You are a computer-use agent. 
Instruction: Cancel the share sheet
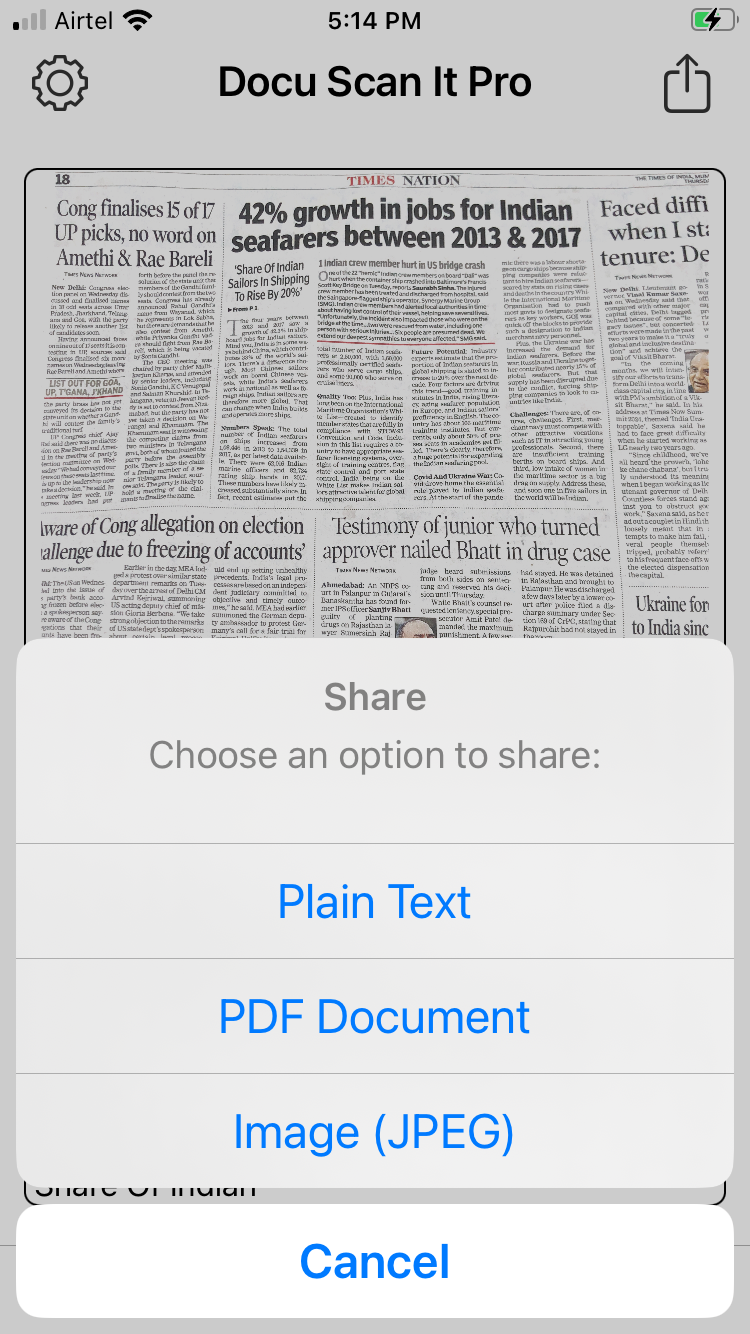pos(375,1262)
